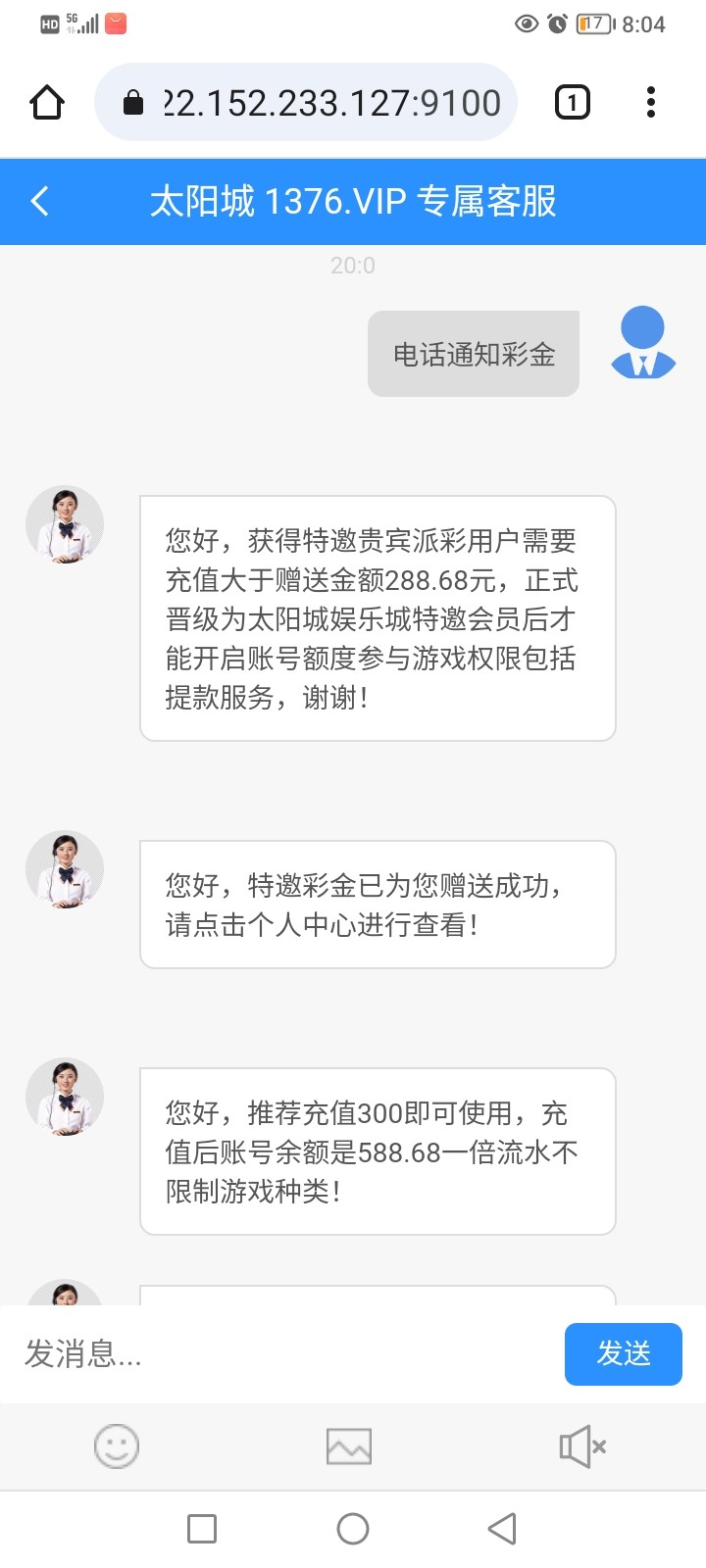The height and width of the screenshot is (1568, 706).
Task: Toggle the chat sound mute icon
Action: coord(582,1446)
